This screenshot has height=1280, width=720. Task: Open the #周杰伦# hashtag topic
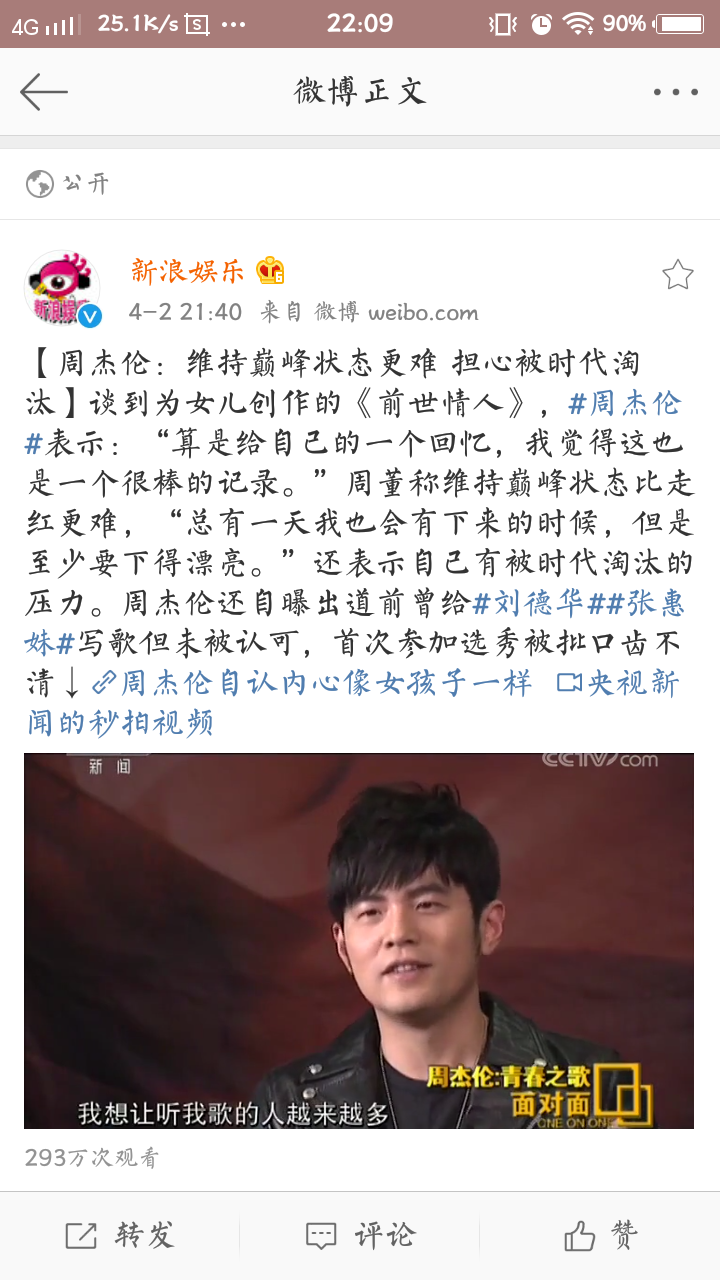(624, 404)
